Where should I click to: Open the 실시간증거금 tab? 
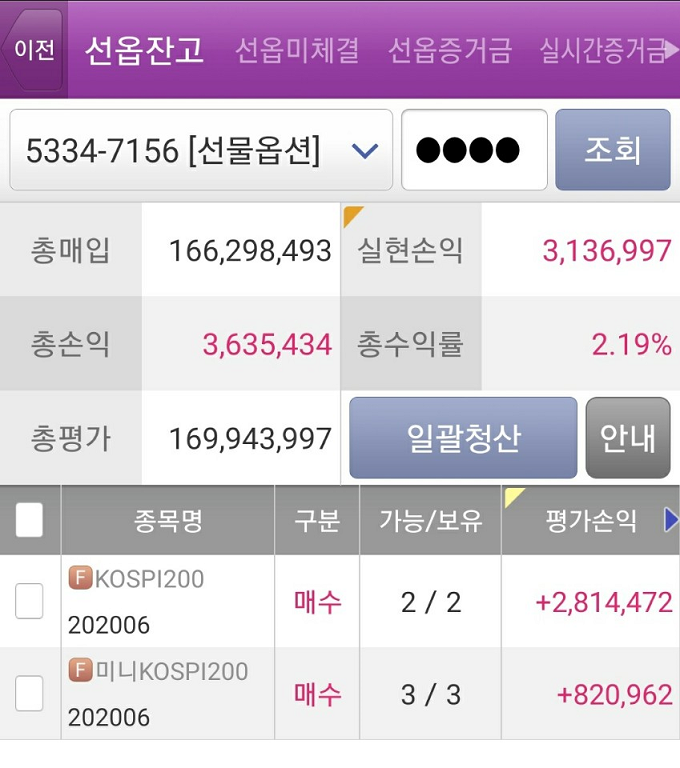point(602,50)
